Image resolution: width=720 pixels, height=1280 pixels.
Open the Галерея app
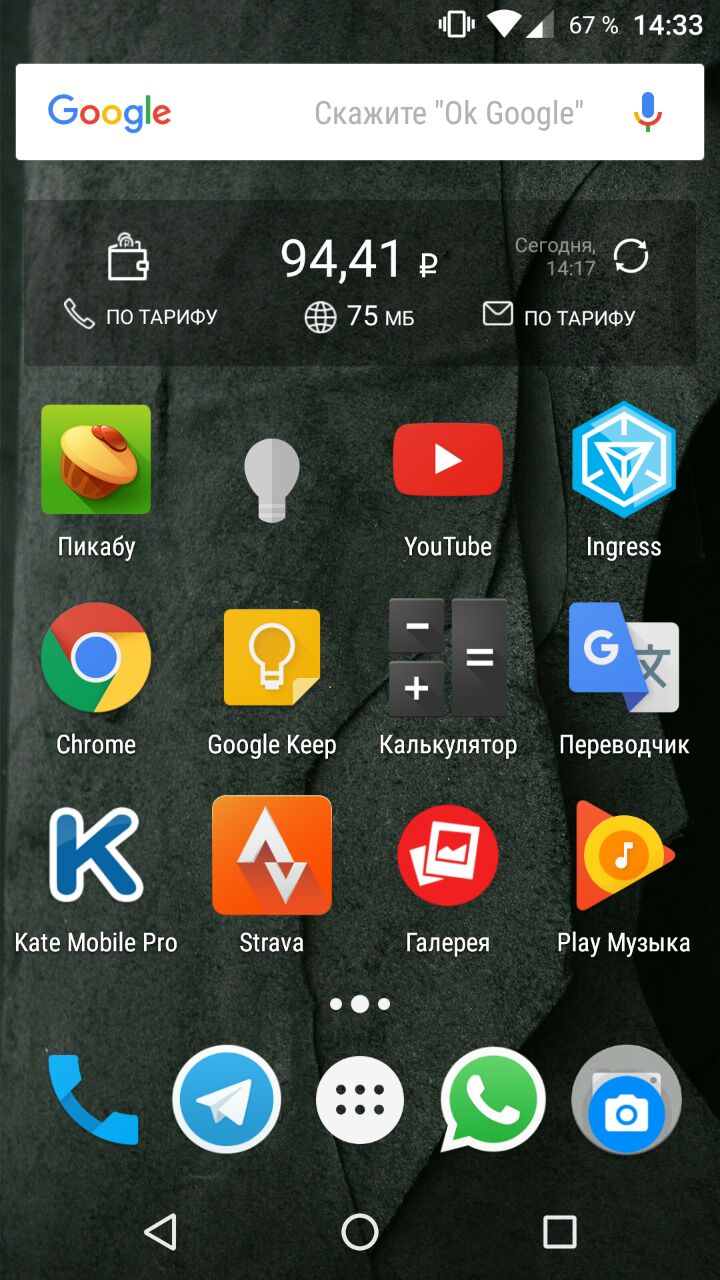click(447, 855)
